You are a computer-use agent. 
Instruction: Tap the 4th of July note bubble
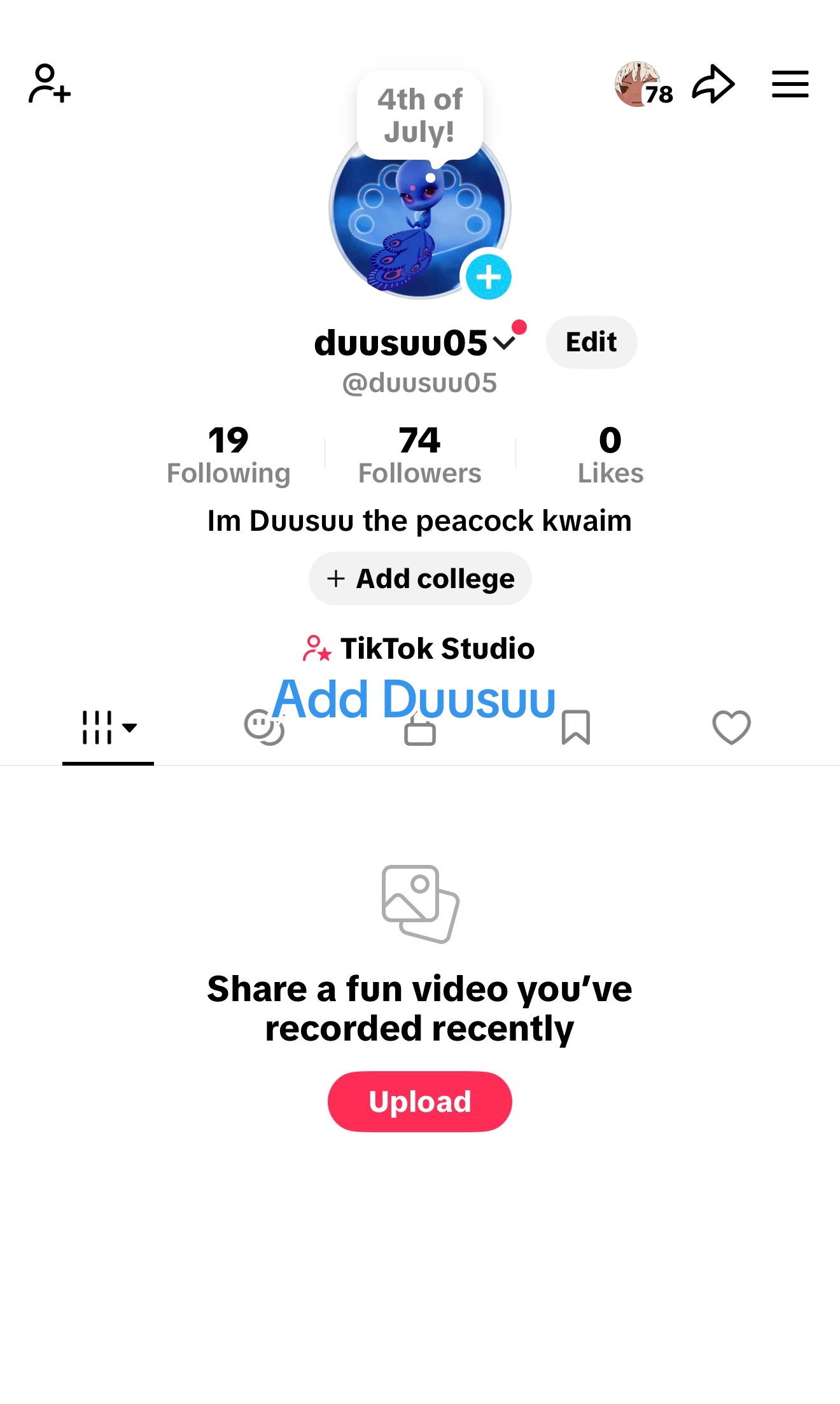(x=420, y=115)
